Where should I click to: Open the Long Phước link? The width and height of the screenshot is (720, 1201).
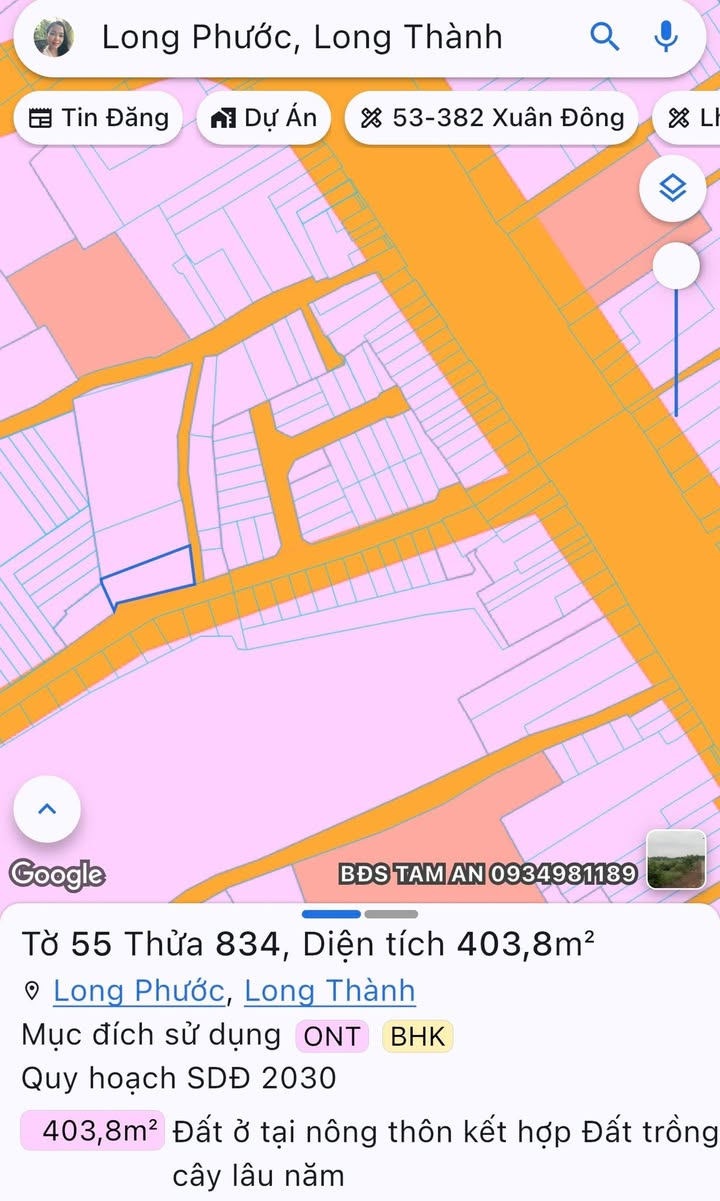point(138,991)
